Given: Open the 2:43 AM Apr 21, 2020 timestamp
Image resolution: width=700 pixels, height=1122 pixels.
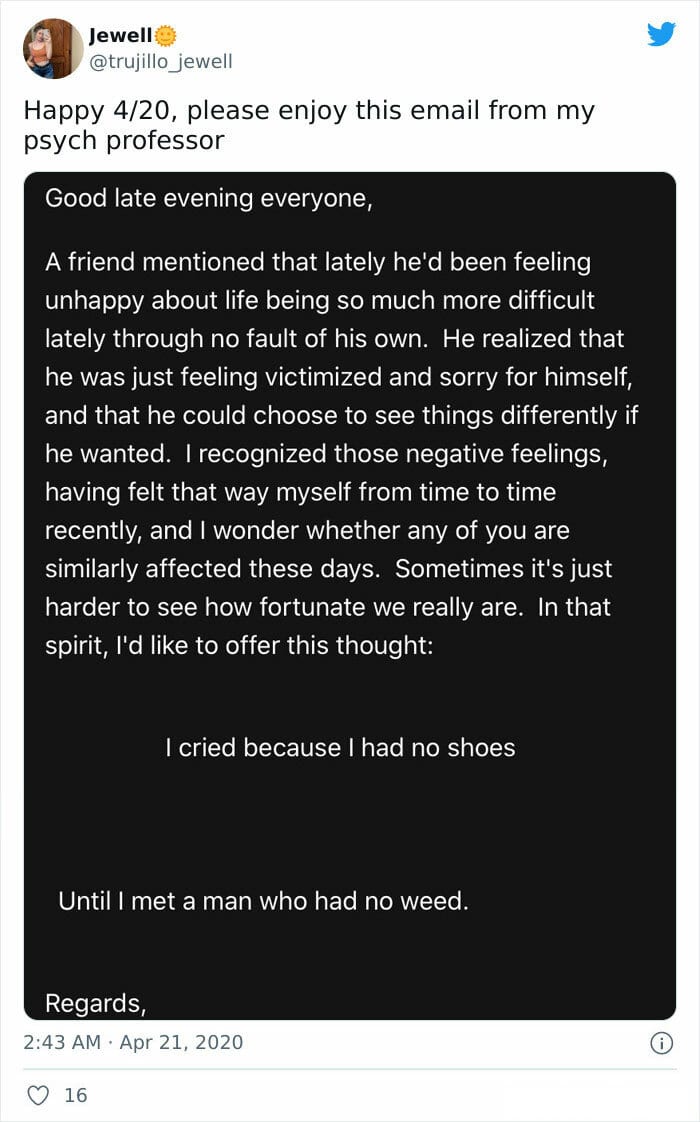Looking at the screenshot, I should 133,1042.
